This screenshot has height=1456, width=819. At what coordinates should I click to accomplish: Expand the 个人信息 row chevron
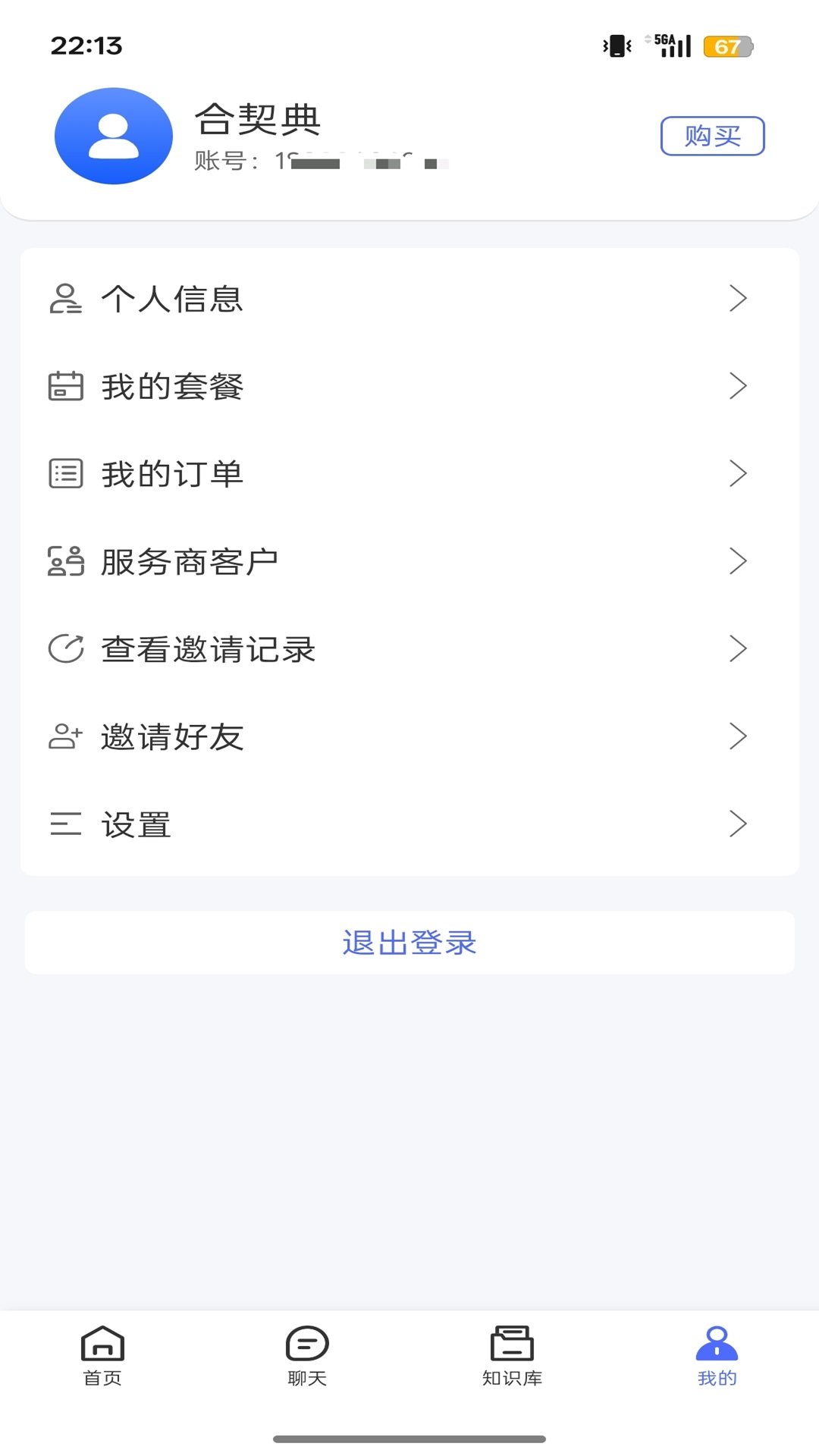point(738,299)
